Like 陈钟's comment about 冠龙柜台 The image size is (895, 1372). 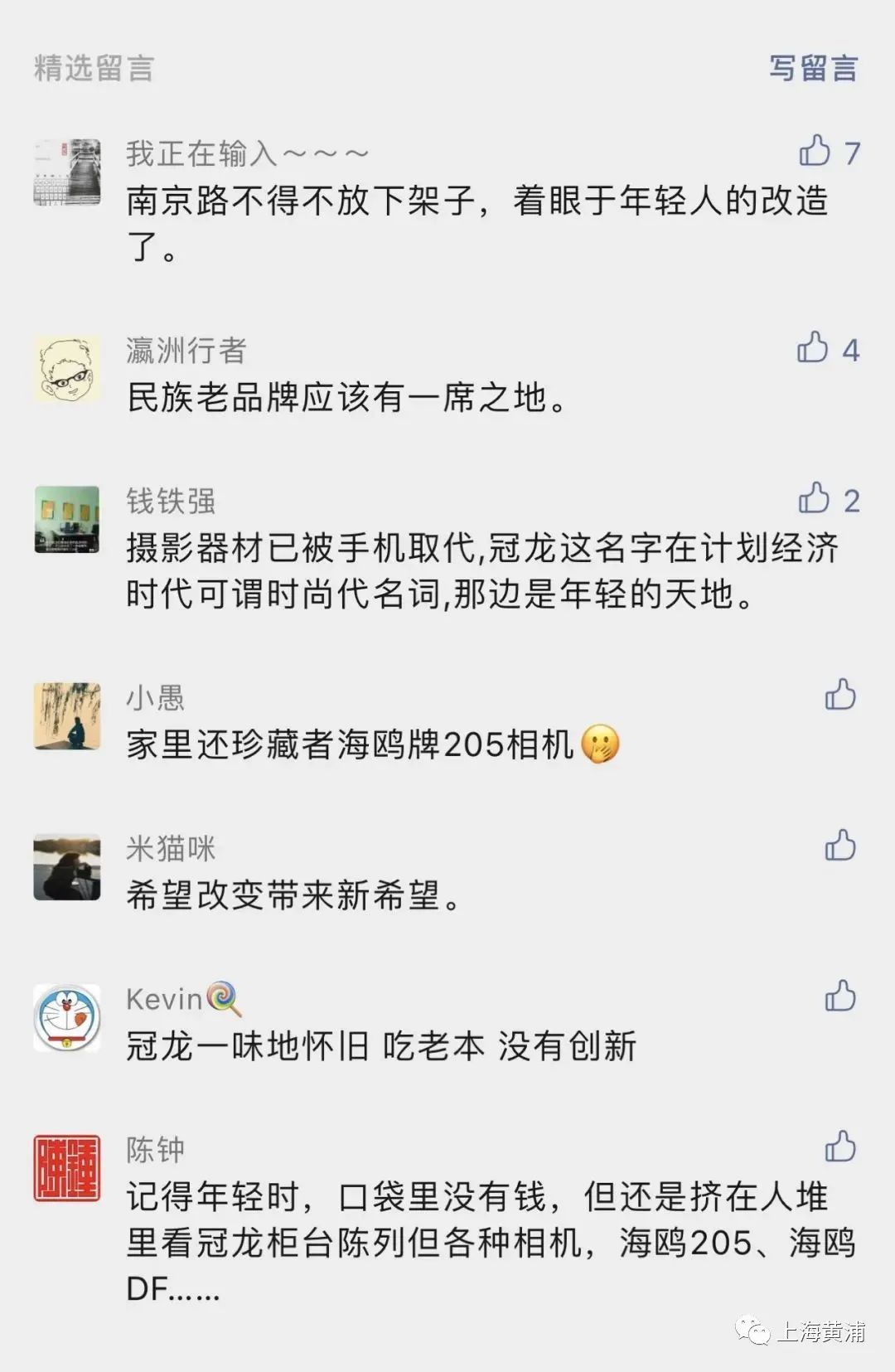[x=839, y=1147]
